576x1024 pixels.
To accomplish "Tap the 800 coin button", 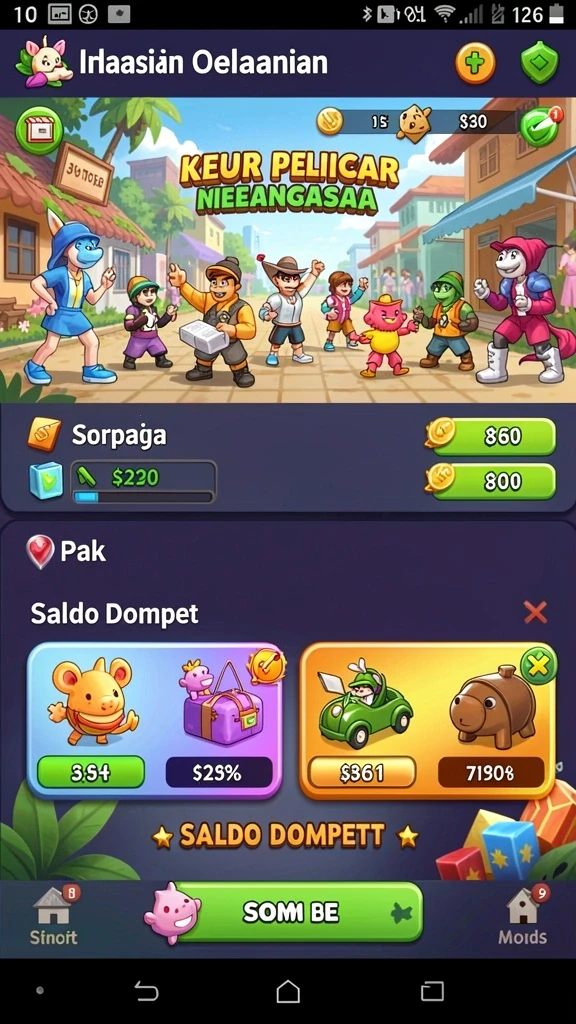I will pos(491,481).
